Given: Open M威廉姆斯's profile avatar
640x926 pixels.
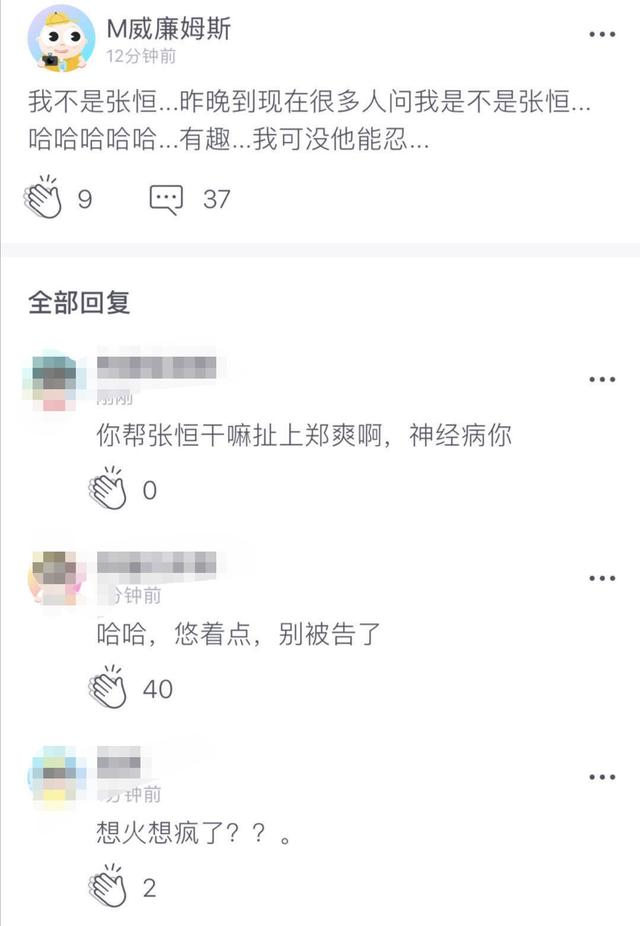Looking at the screenshot, I should point(62,40).
